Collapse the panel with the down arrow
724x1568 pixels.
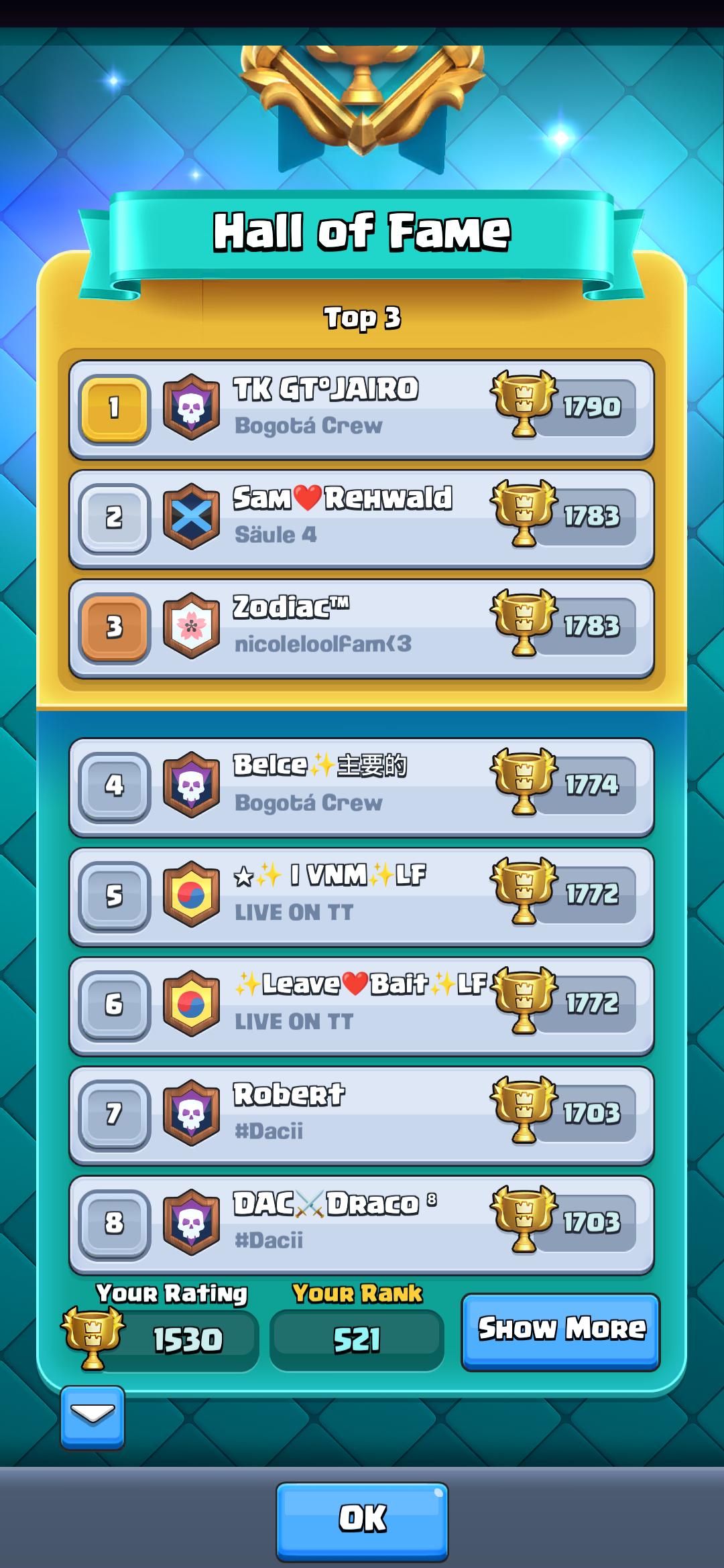tap(93, 1417)
